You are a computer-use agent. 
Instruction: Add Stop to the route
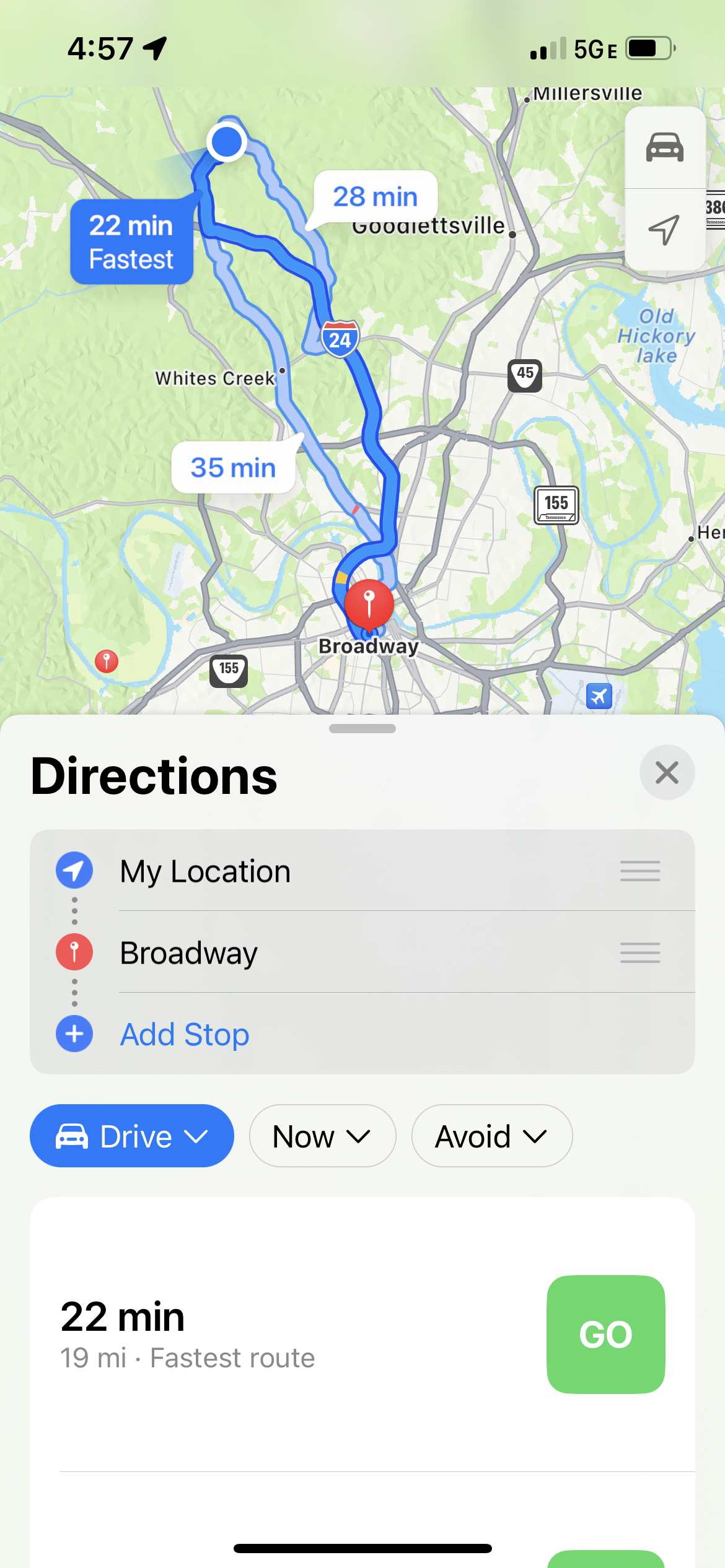(x=185, y=1034)
